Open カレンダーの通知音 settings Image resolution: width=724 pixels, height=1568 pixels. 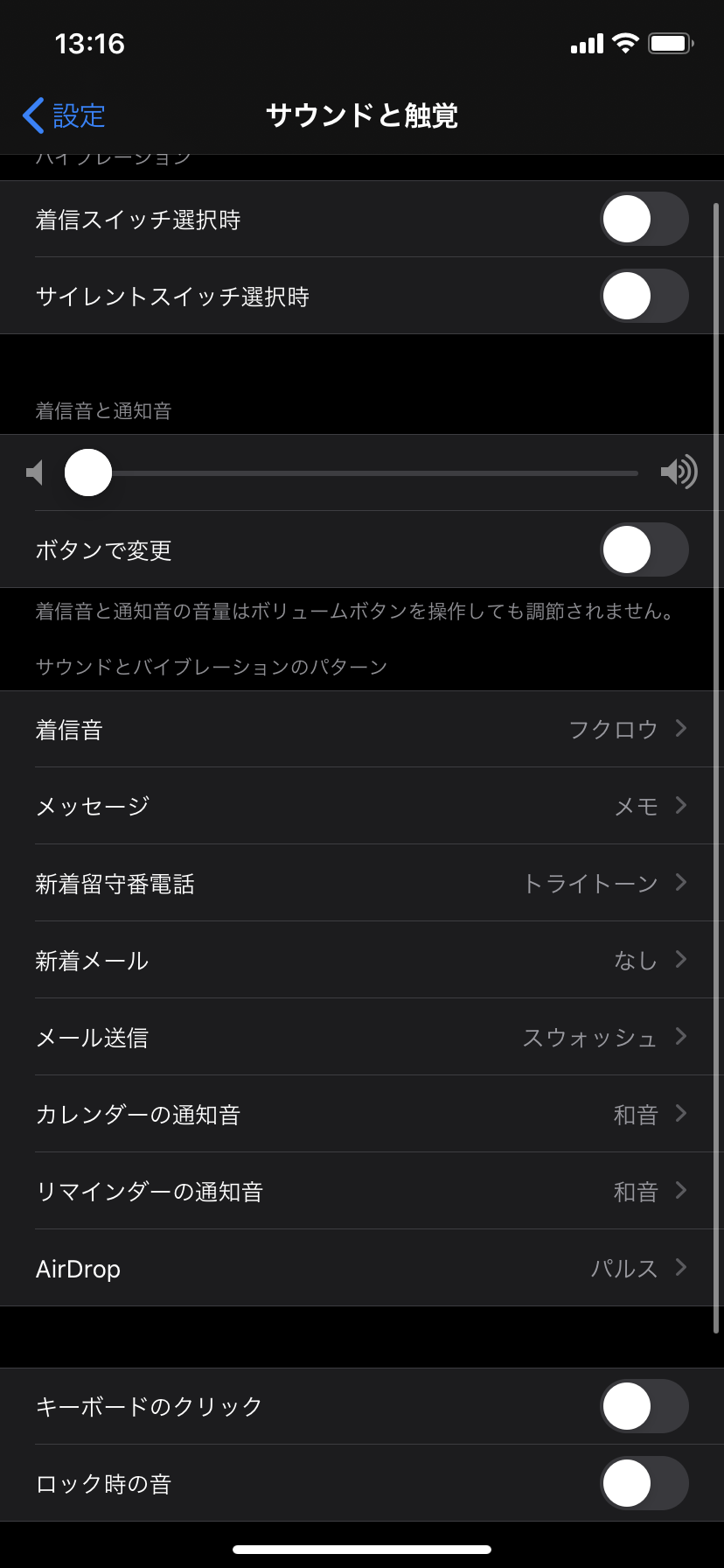click(x=362, y=1114)
